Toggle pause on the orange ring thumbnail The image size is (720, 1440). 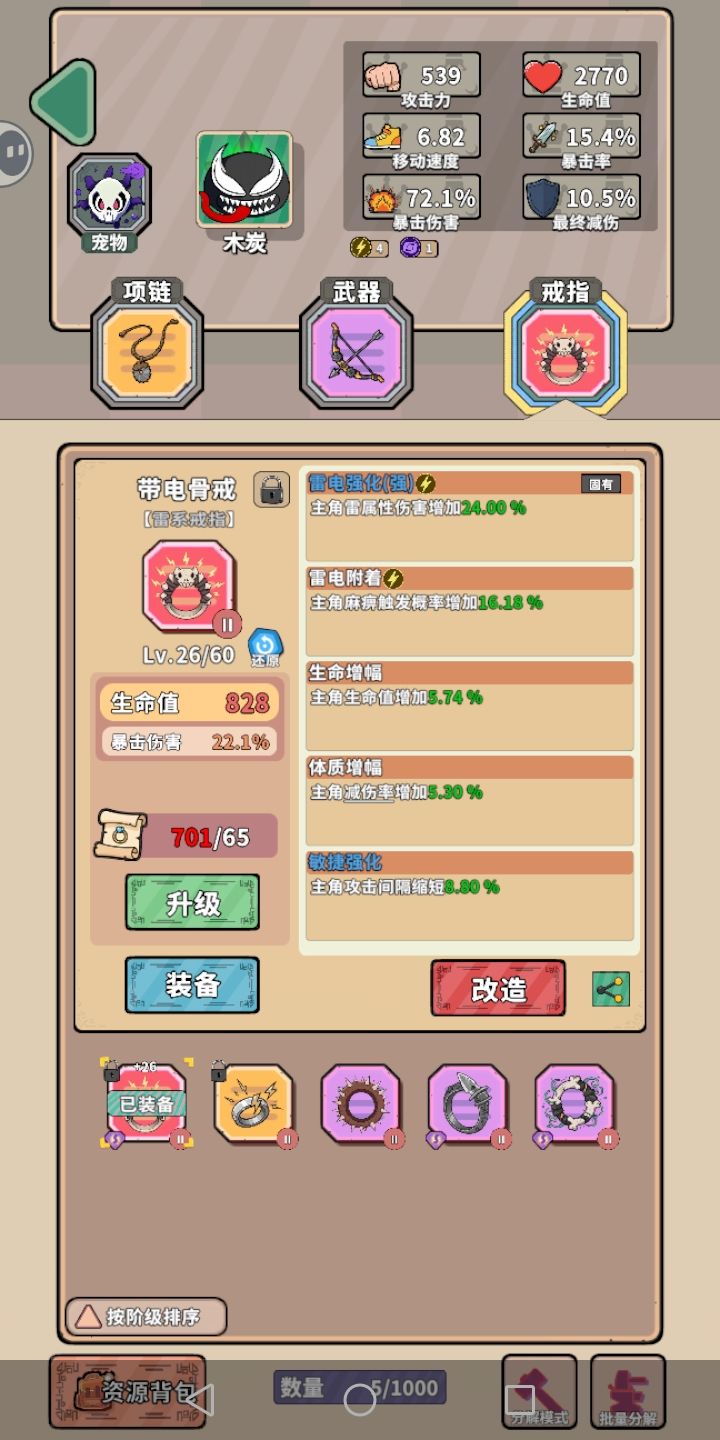click(288, 1139)
